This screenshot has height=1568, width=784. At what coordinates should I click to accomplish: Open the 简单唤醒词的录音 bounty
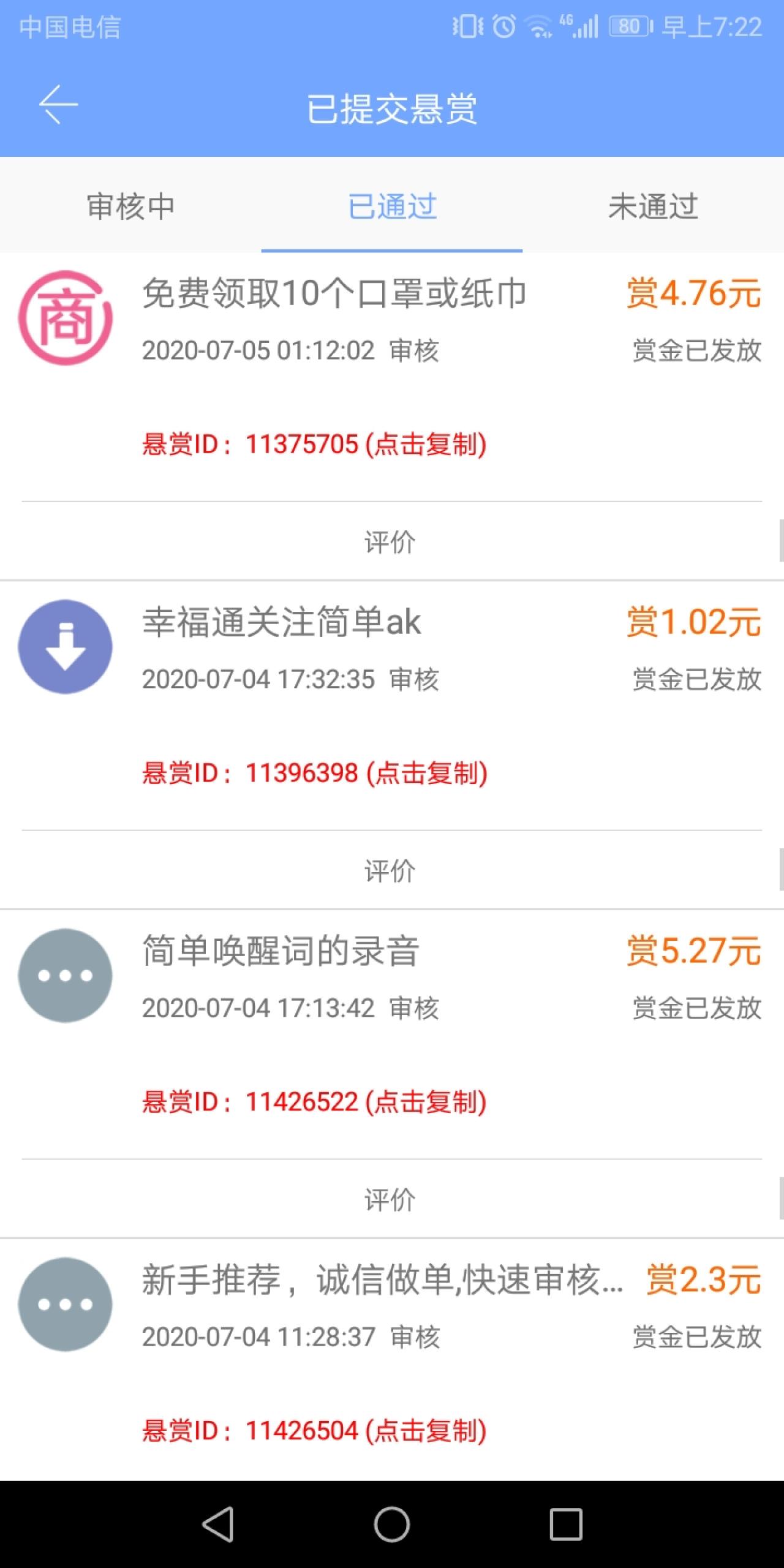coord(281,951)
